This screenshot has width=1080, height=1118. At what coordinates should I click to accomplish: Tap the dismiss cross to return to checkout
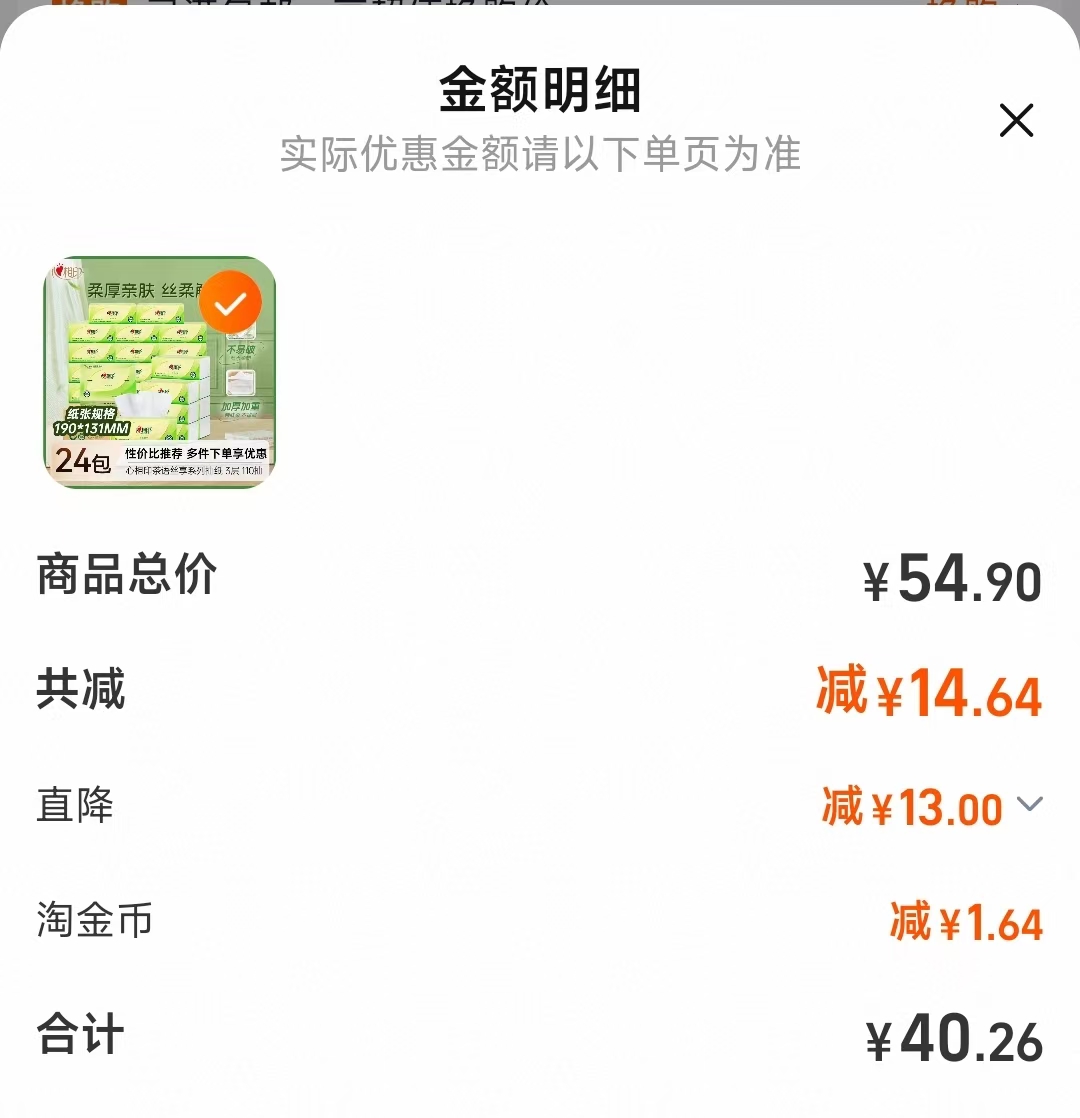(x=1016, y=120)
